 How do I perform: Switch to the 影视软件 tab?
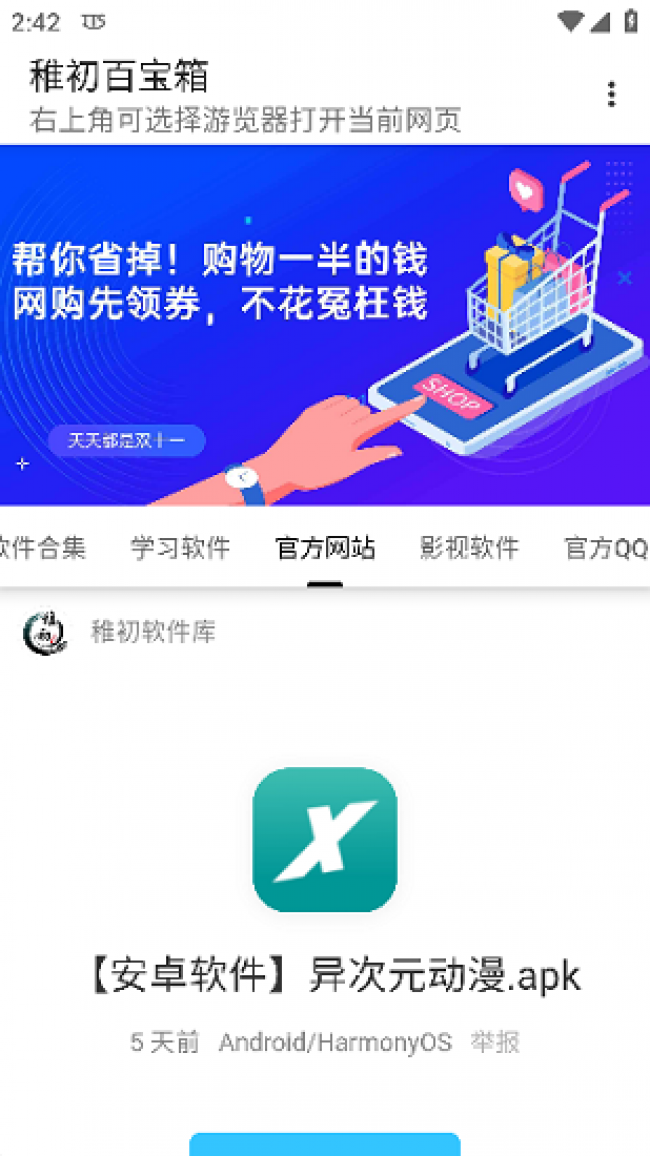[x=469, y=548]
